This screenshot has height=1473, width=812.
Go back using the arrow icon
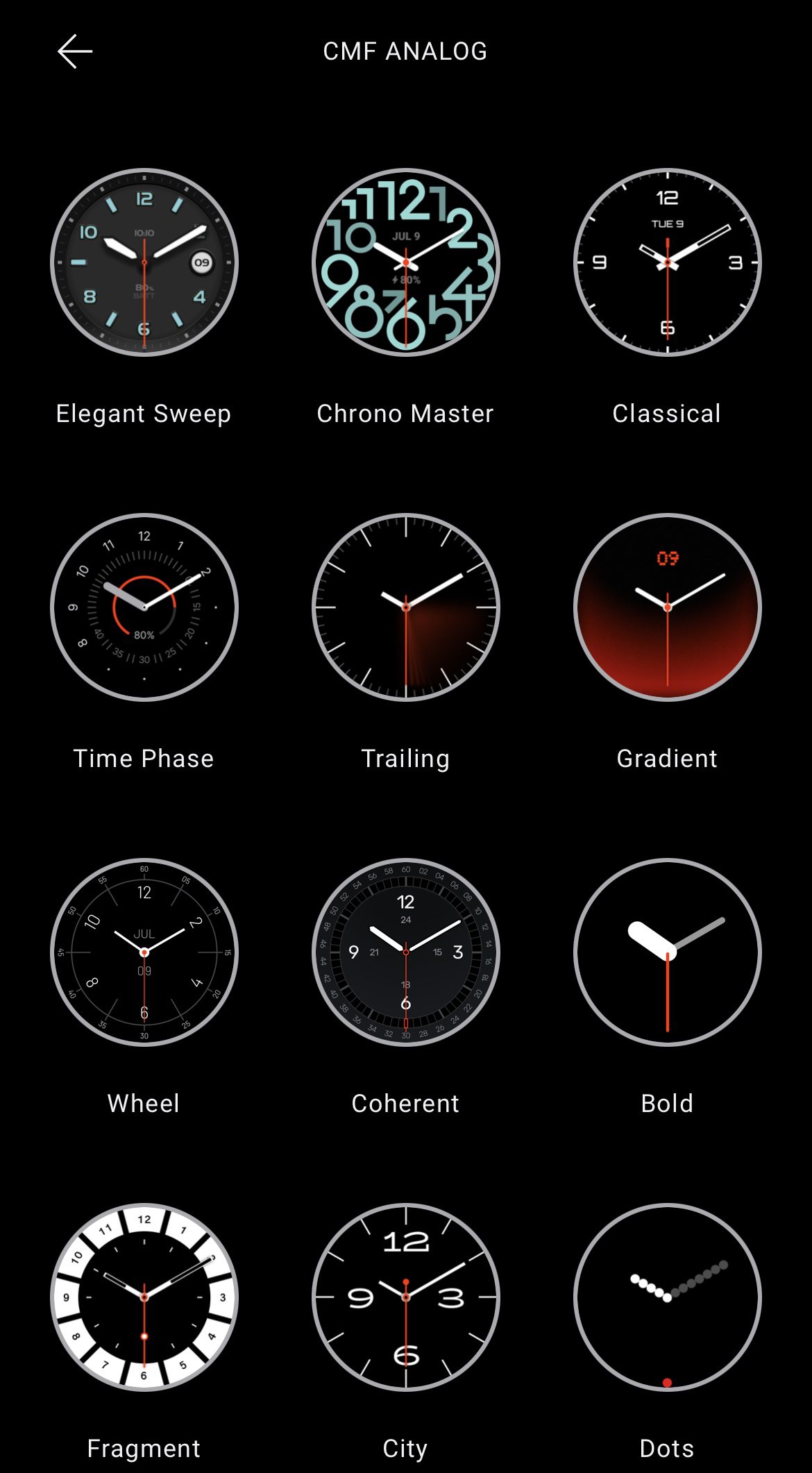coord(75,51)
